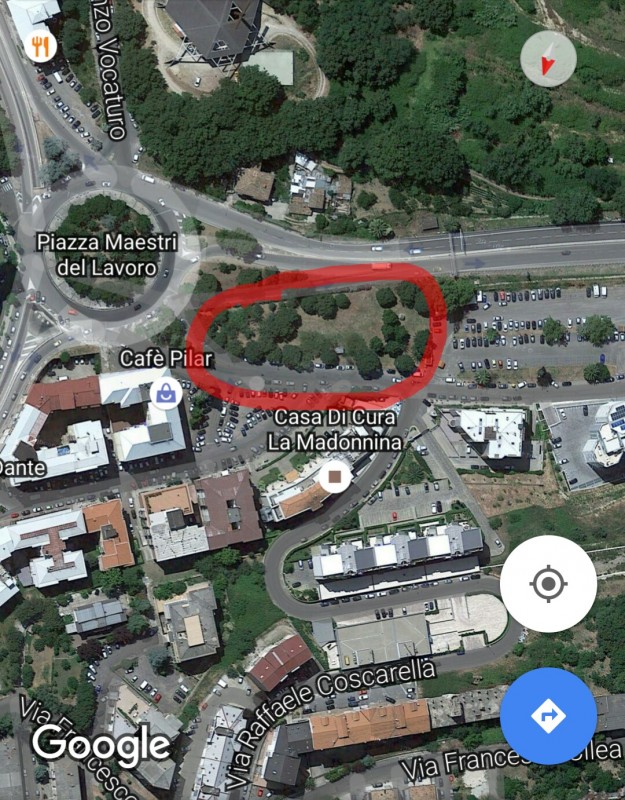Open the orange restaurant marker
Viewport: 625px width, 800px height.
click(x=40, y=45)
